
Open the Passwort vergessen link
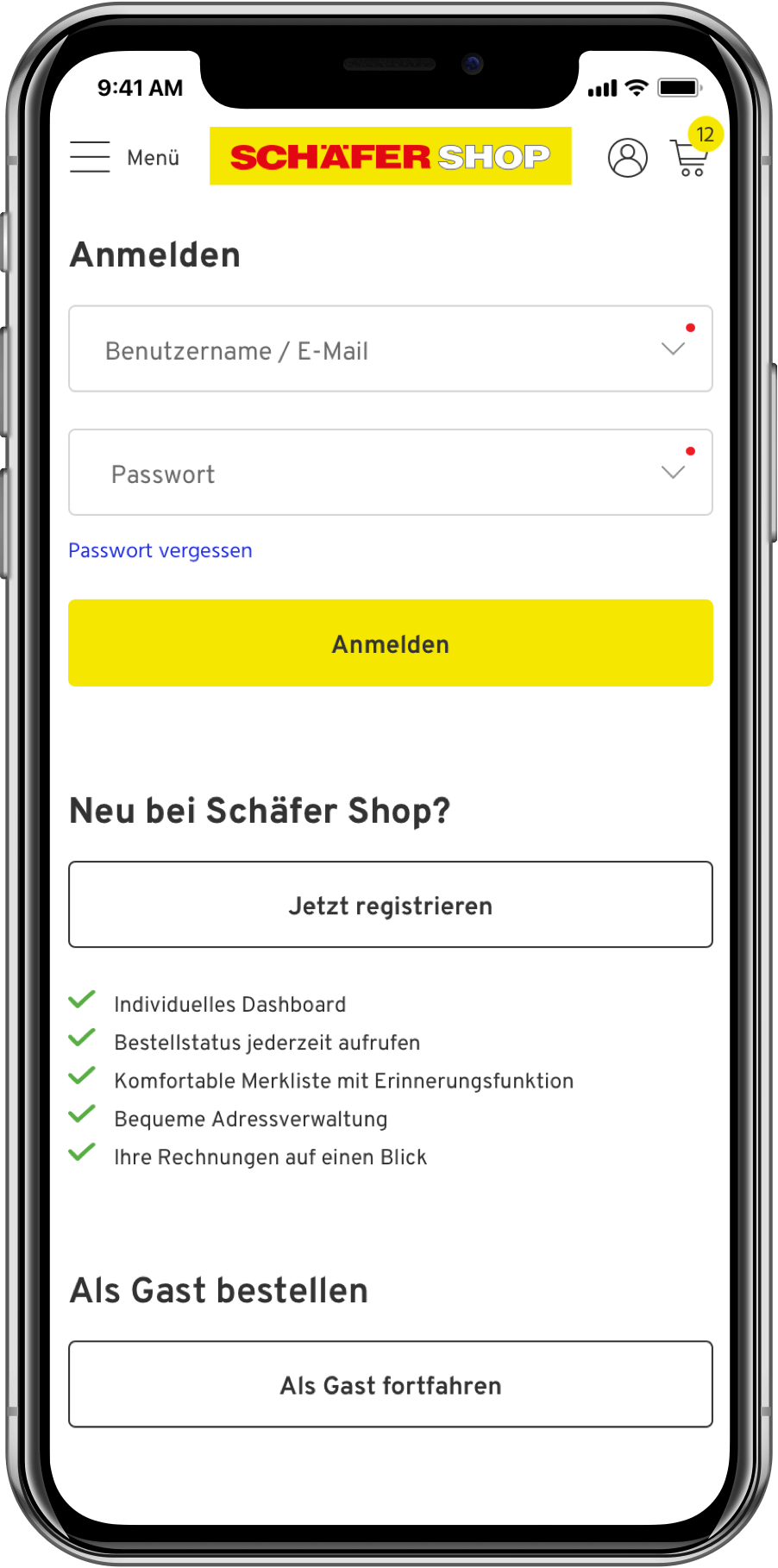click(160, 550)
